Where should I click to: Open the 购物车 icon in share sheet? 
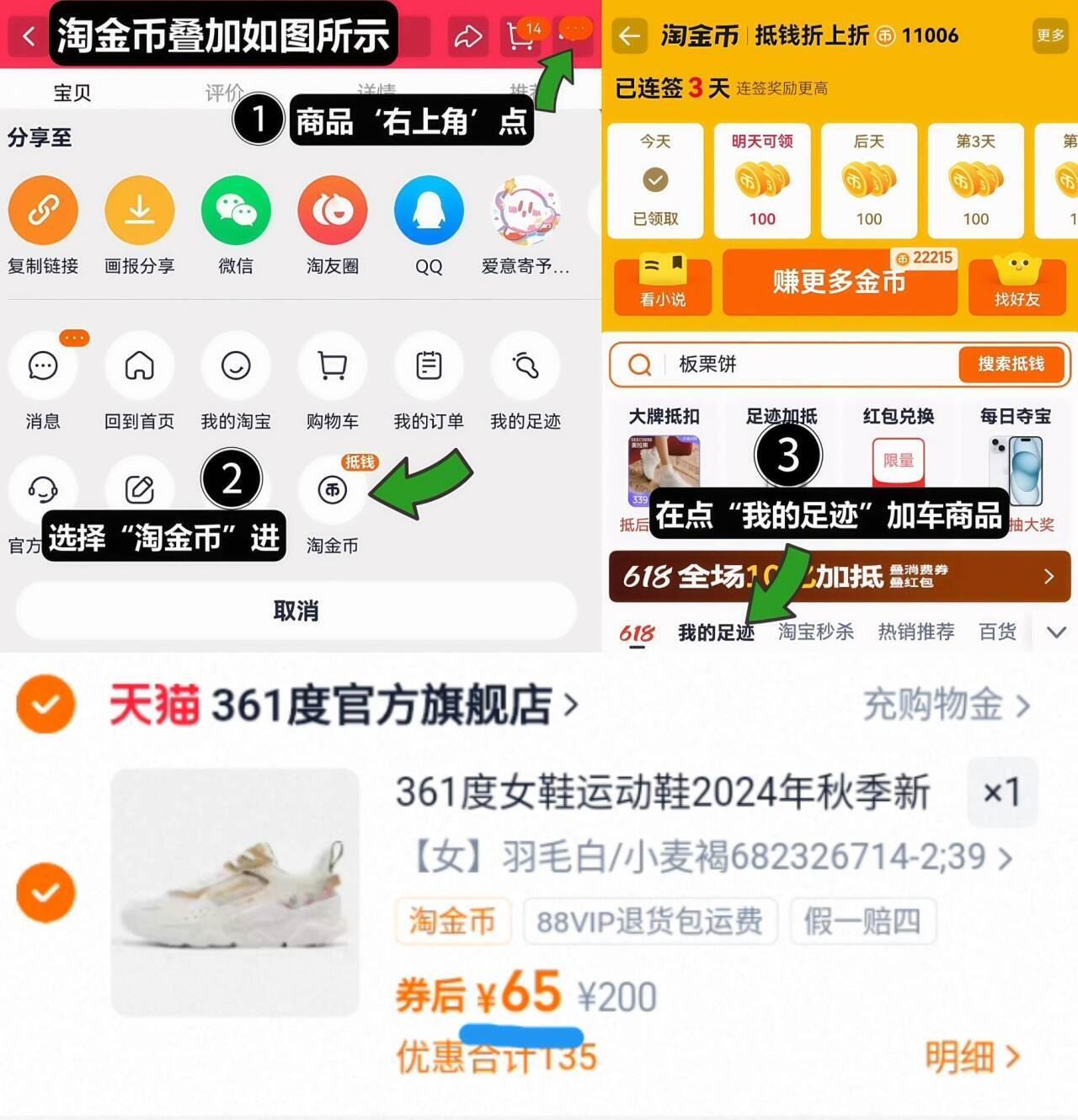332,365
